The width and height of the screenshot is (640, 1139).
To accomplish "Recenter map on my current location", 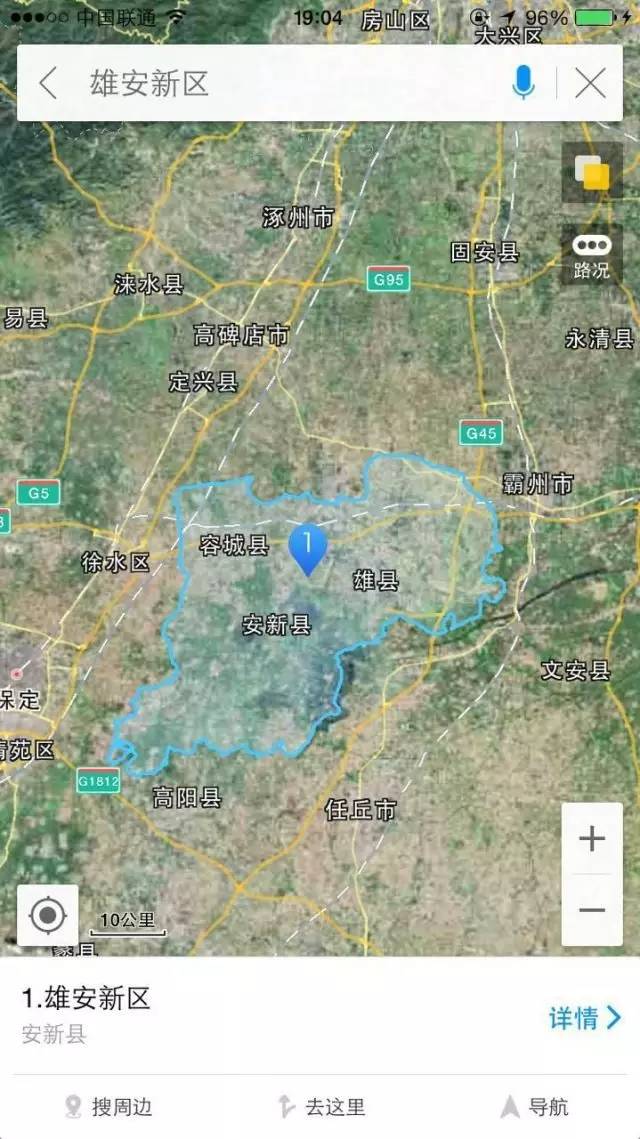I will [48, 914].
